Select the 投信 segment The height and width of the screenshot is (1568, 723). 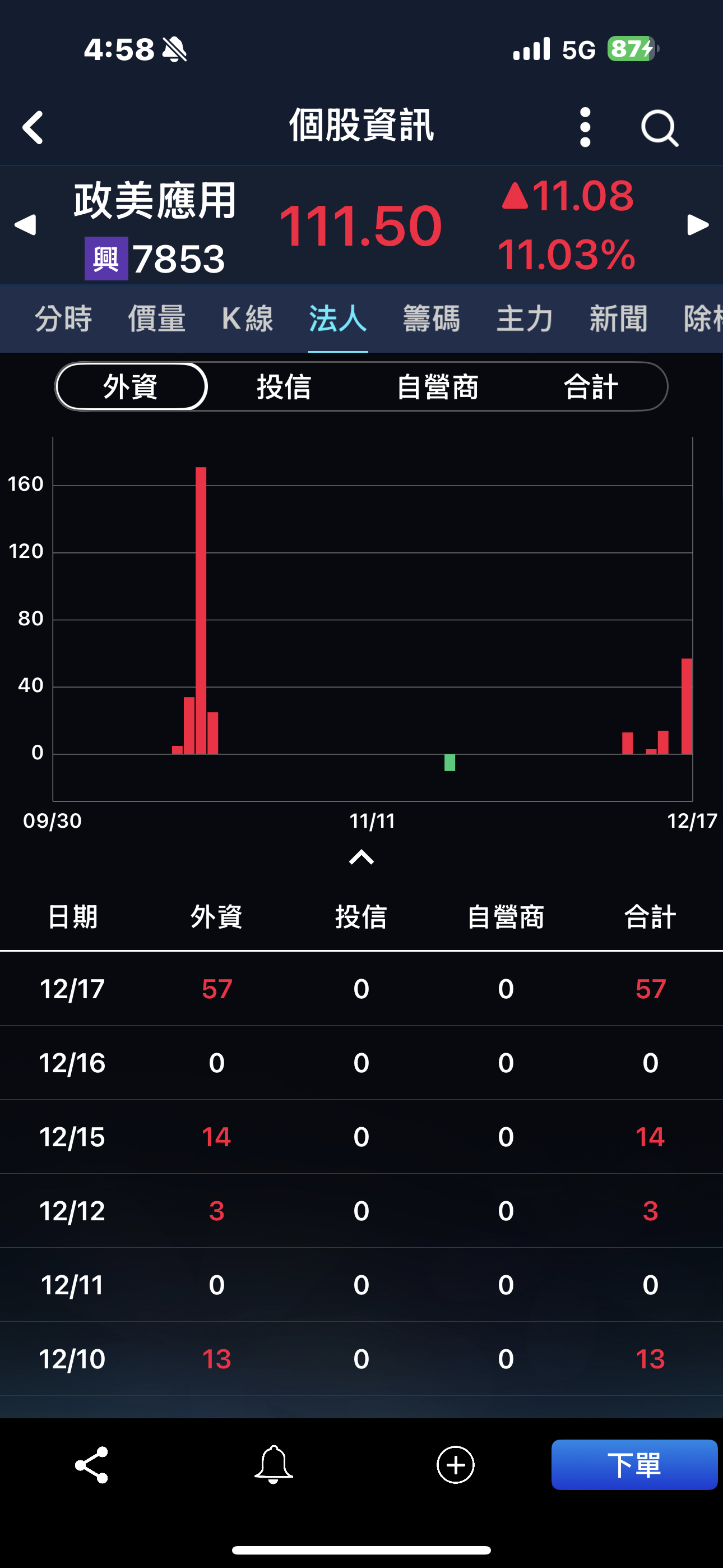click(284, 386)
